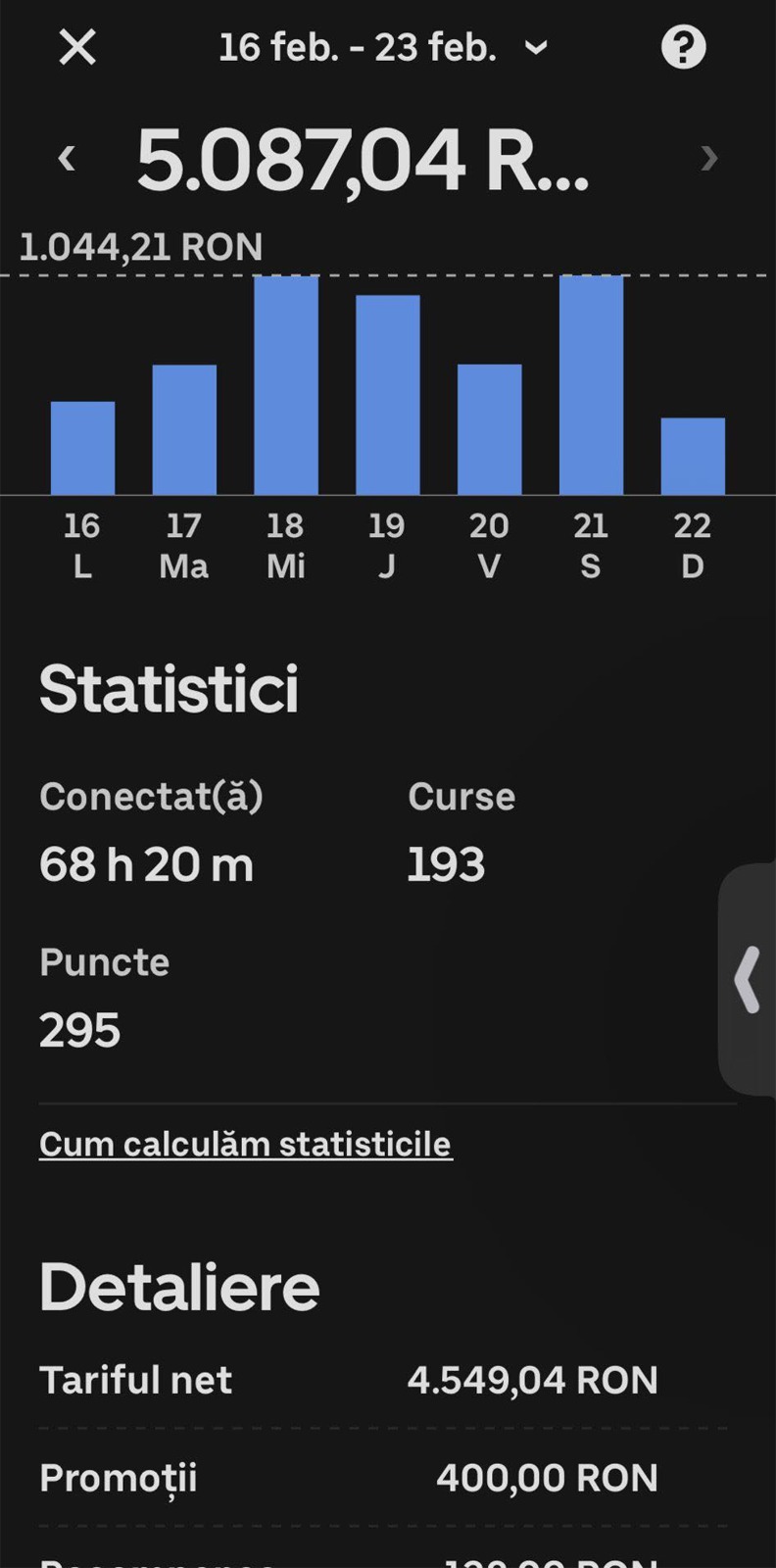Expand the side panel handle
Image resolution: width=776 pixels, height=1568 pixels.
point(748,979)
